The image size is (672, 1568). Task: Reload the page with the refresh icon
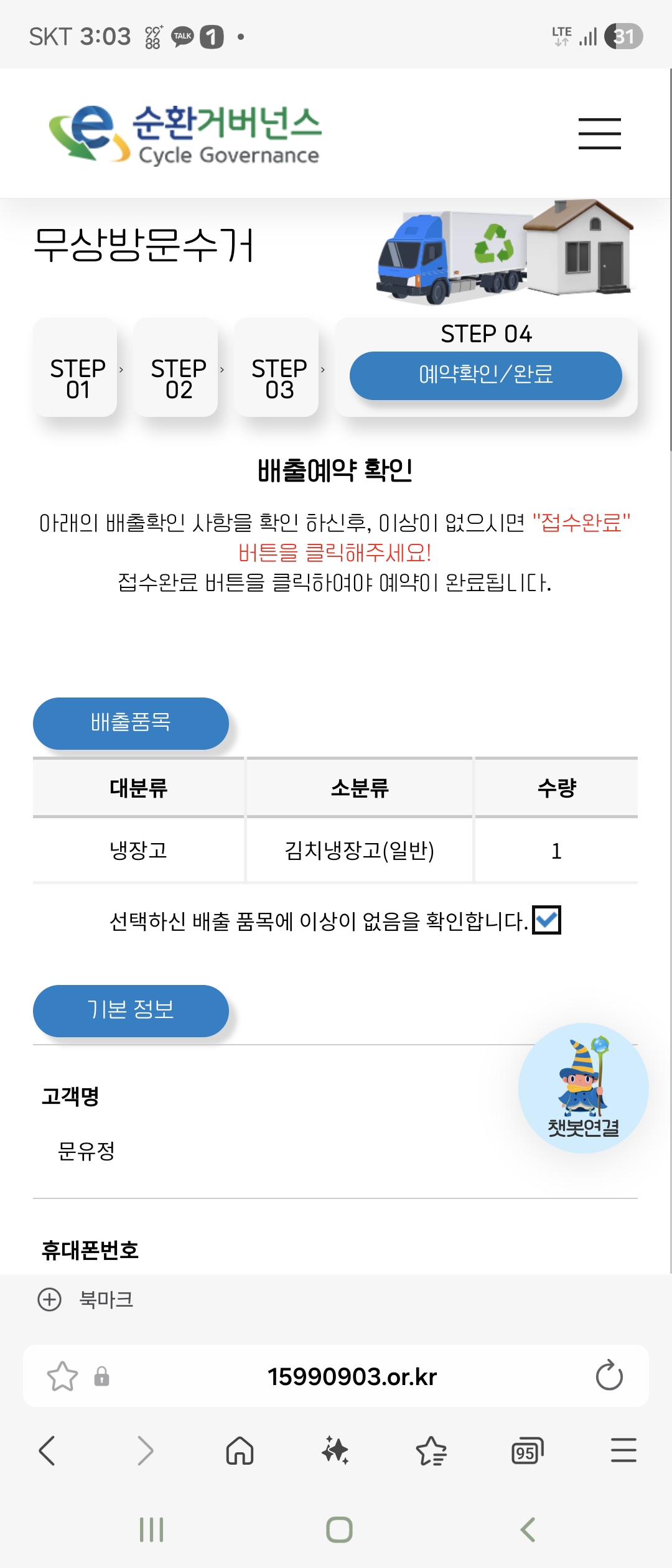tap(609, 1376)
